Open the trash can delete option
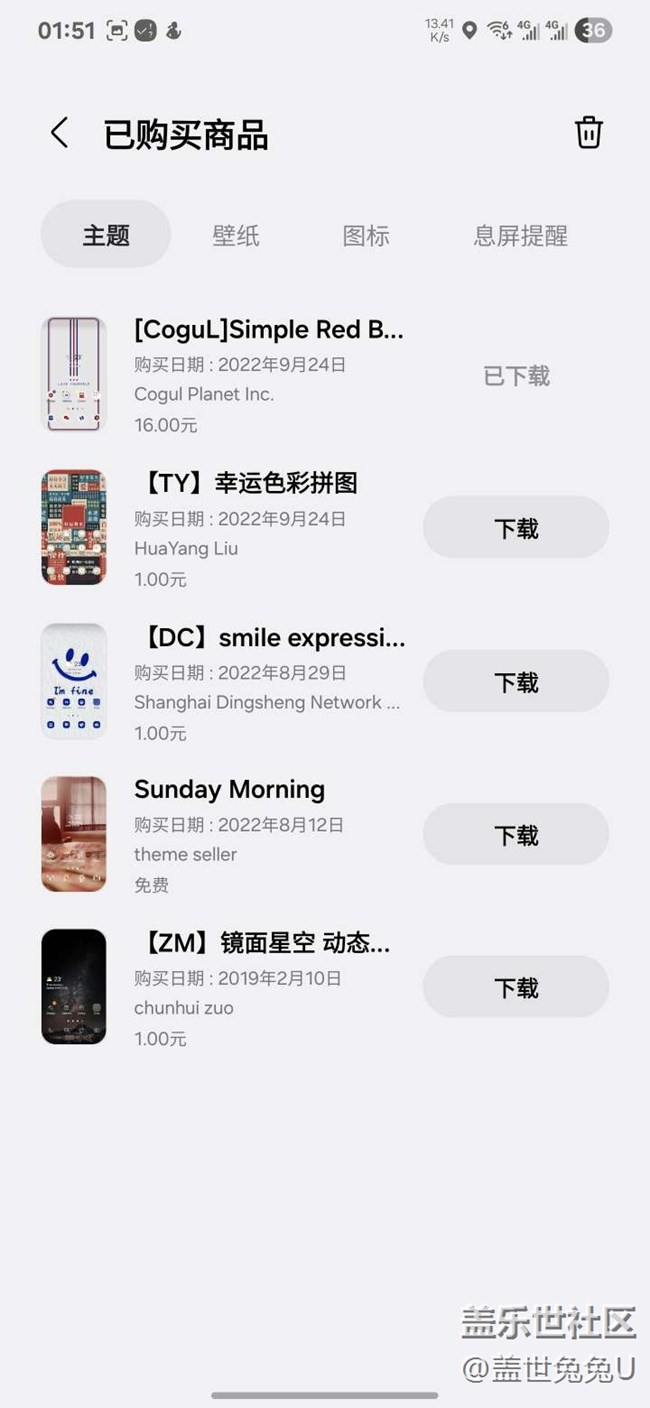This screenshot has width=650, height=1408. click(x=588, y=133)
